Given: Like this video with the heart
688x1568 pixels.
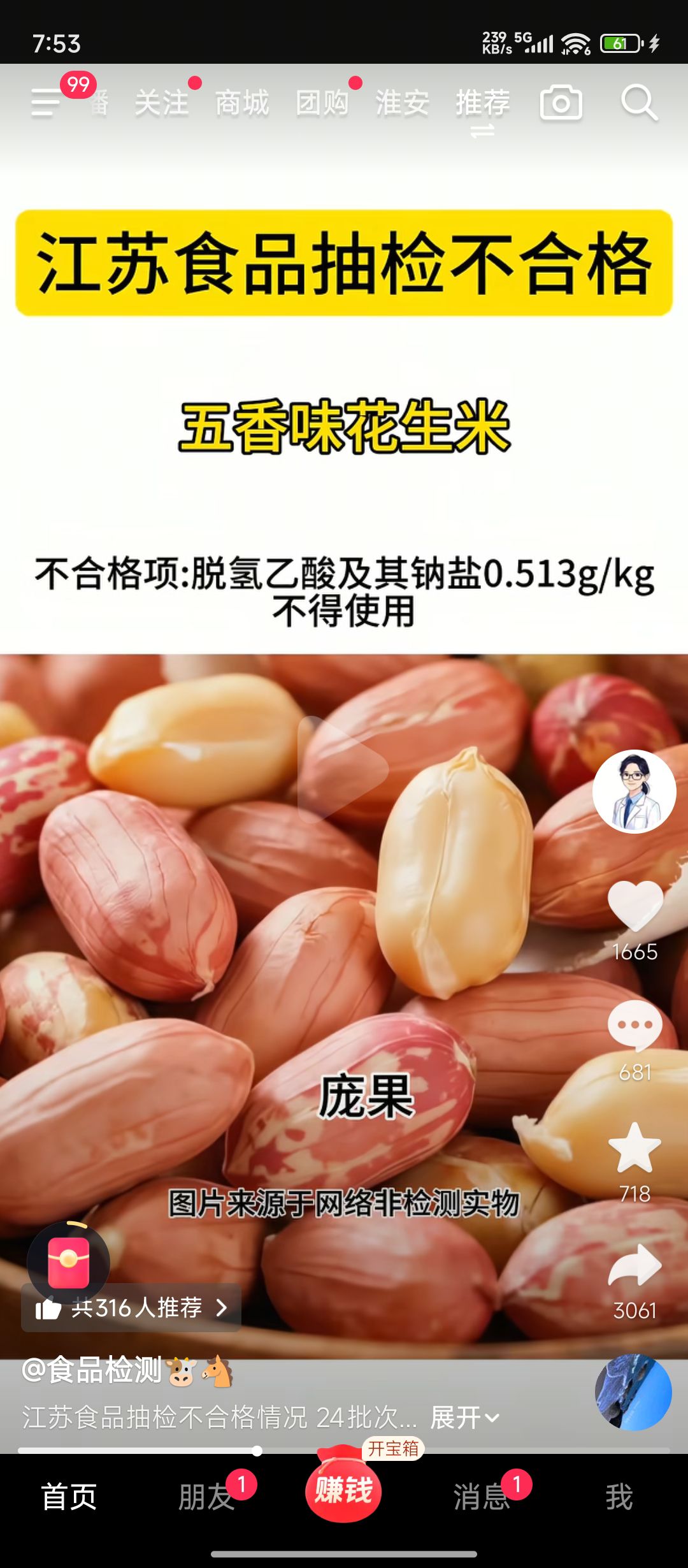Looking at the screenshot, I should tap(635, 906).
